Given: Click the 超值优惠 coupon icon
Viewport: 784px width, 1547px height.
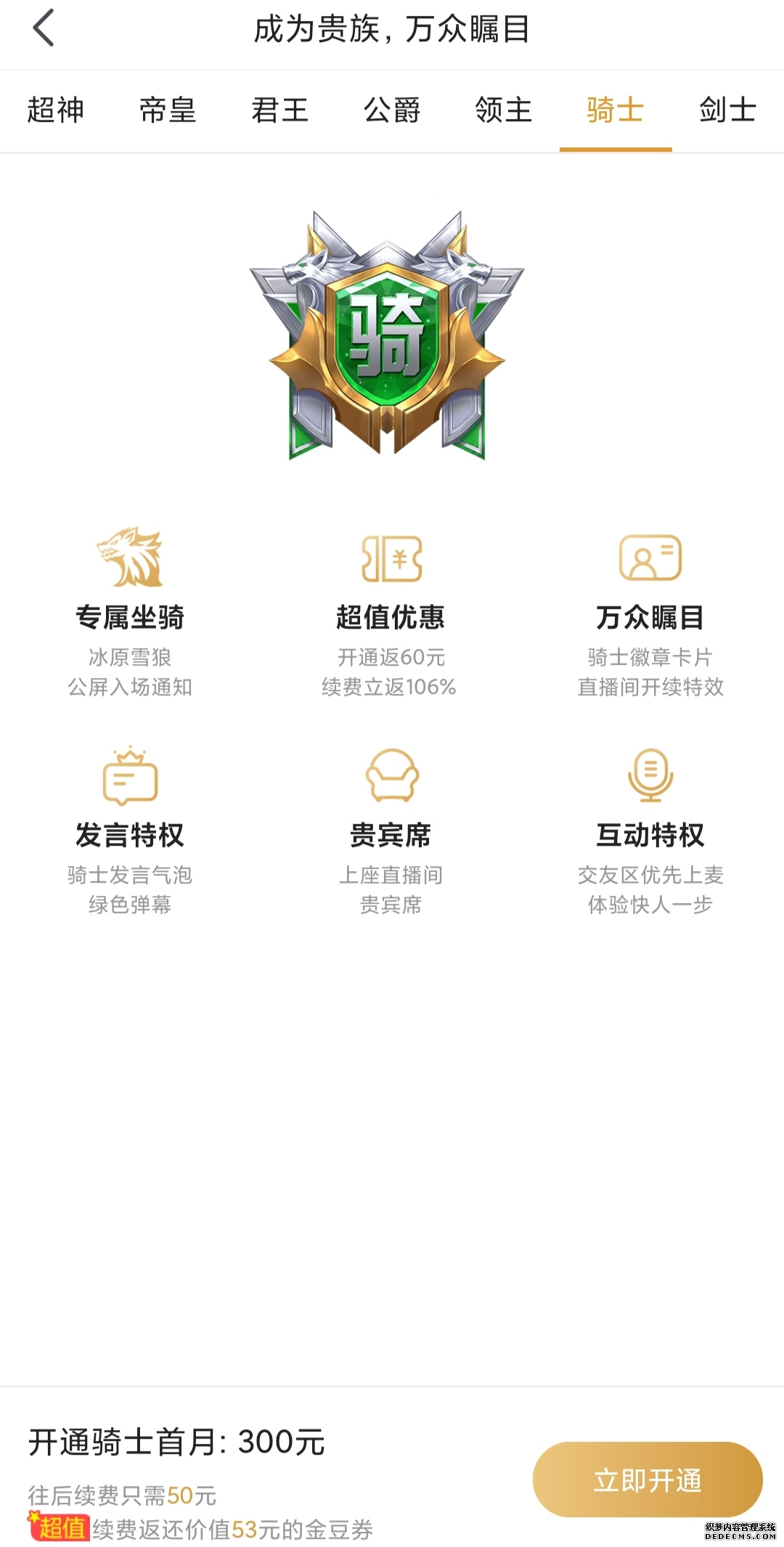Looking at the screenshot, I should coord(392,559).
